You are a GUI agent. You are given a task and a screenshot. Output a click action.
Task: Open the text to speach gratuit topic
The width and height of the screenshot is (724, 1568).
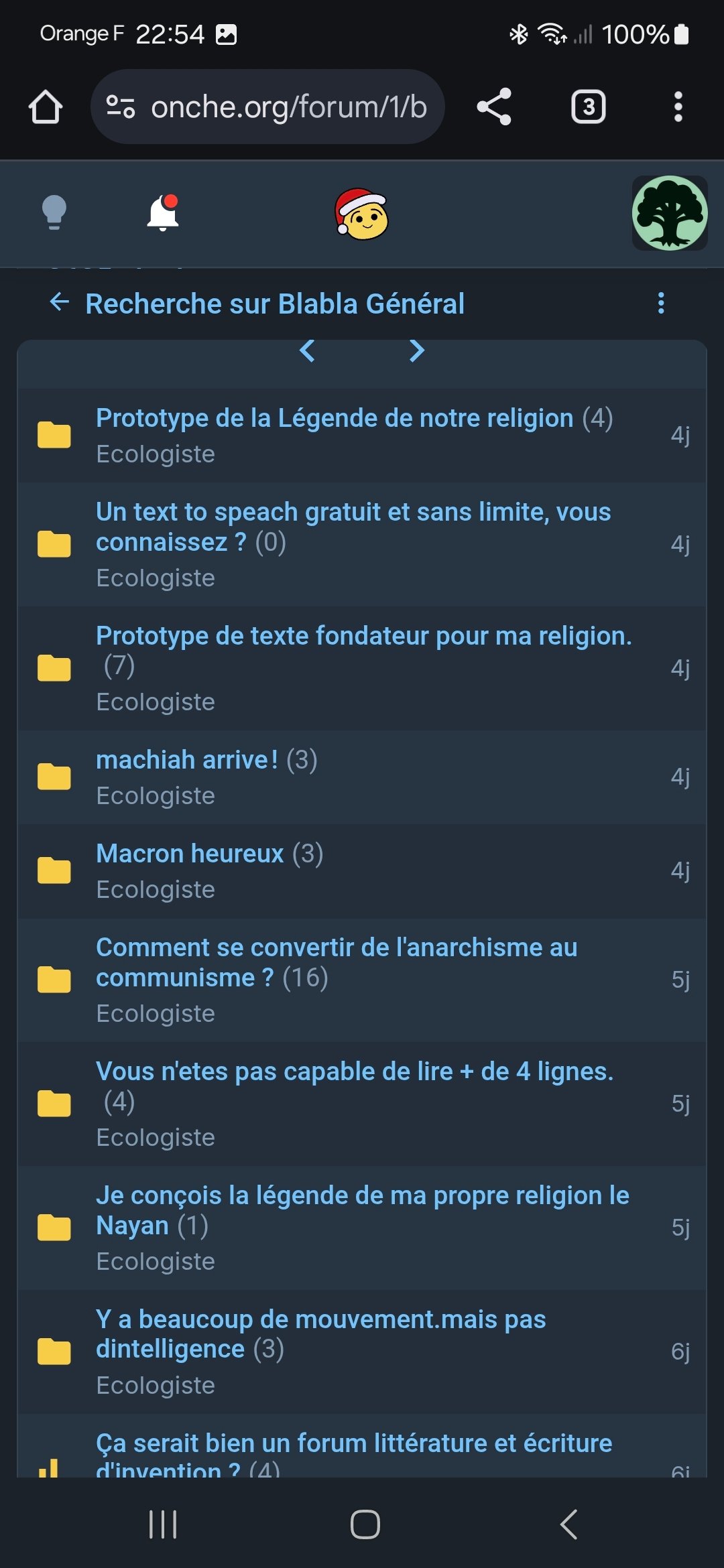pyautogui.click(x=353, y=527)
